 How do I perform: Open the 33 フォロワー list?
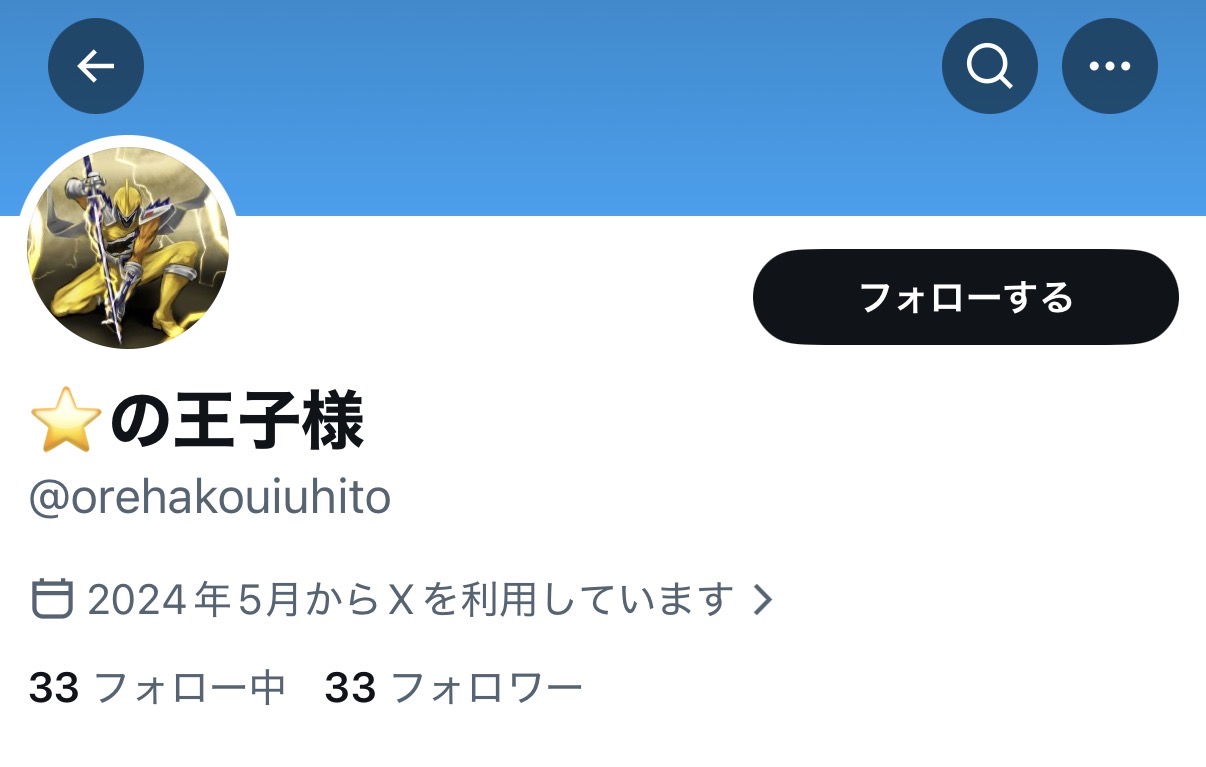click(x=453, y=688)
